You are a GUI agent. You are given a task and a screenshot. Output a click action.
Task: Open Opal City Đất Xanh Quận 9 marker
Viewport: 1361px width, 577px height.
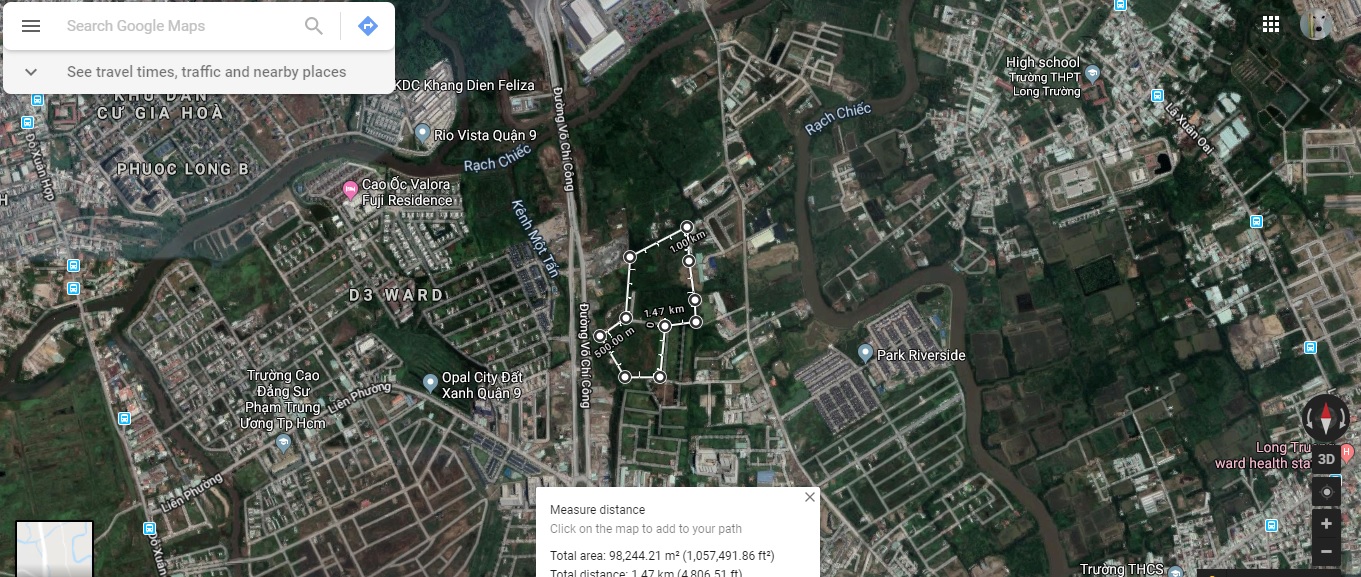[x=430, y=382]
